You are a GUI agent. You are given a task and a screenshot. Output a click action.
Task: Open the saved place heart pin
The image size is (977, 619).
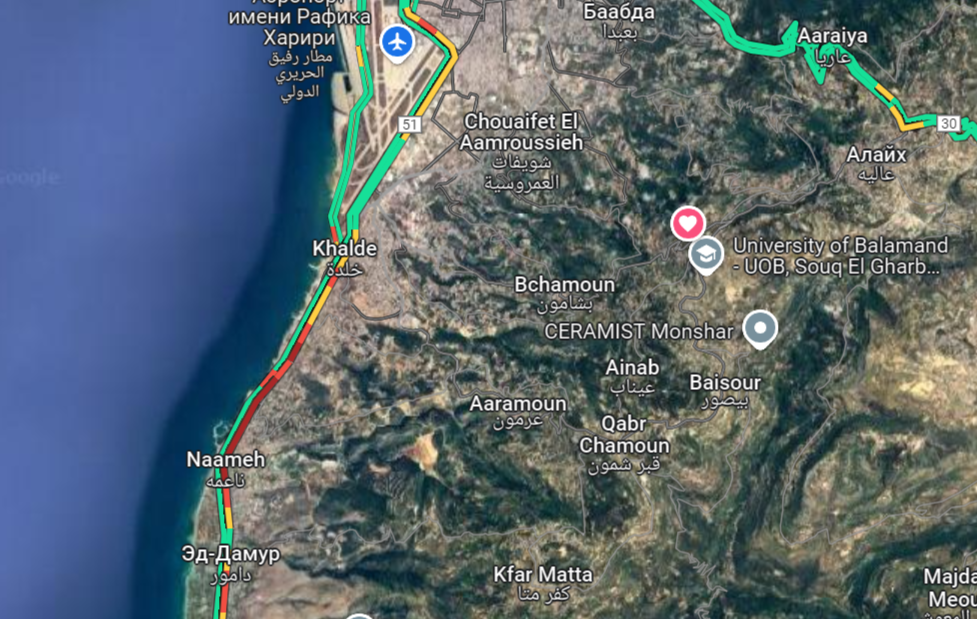(688, 223)
